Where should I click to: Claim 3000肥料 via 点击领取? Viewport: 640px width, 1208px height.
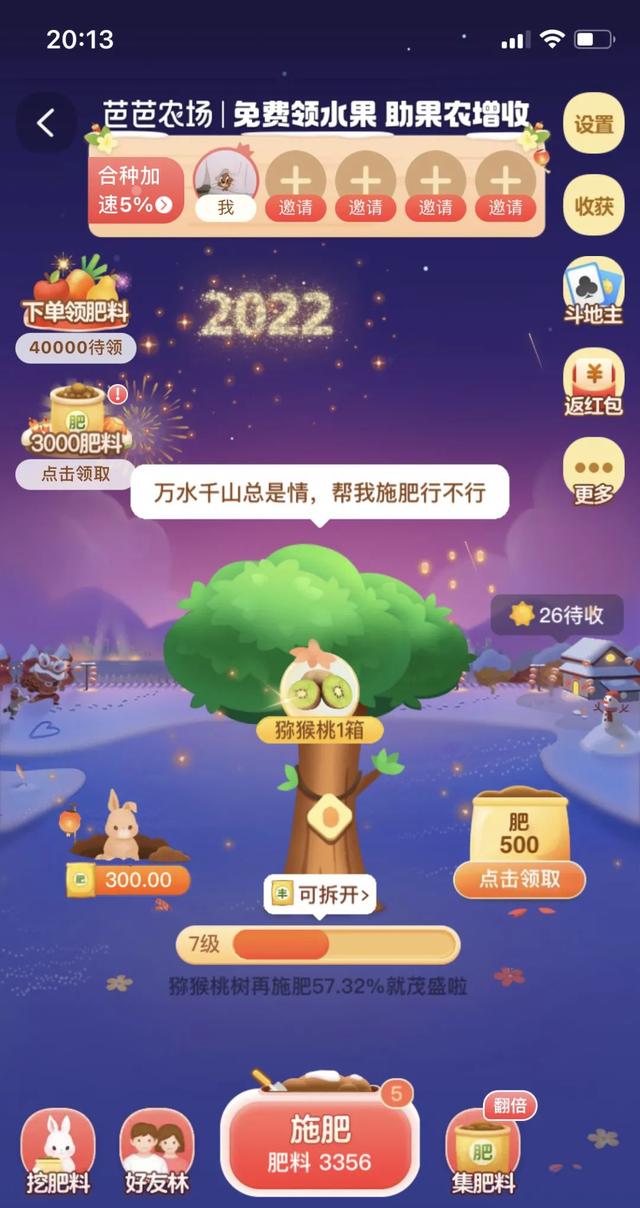[x=76, y=474]
